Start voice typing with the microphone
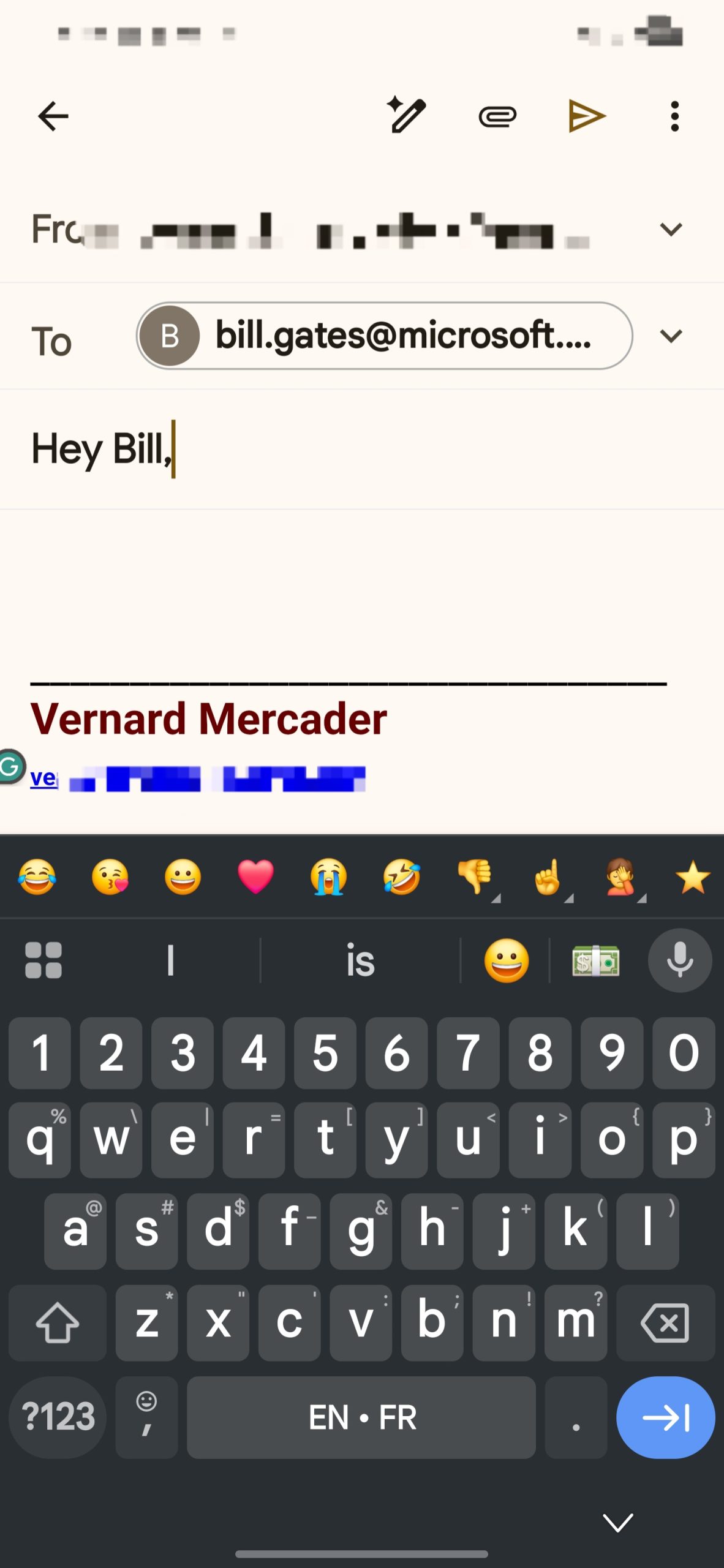This screenshot has width=724, height=1568. [x=680, y=960]
